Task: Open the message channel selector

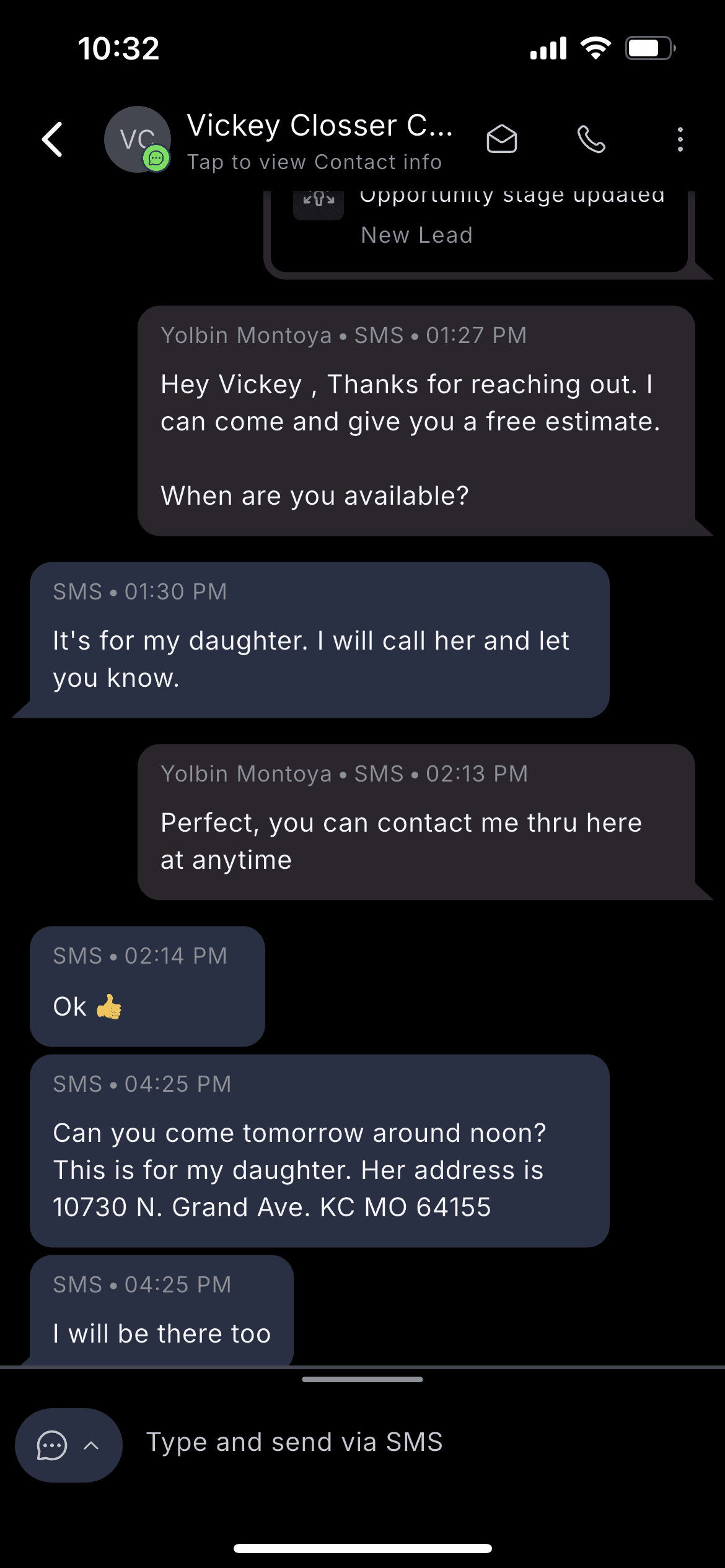Action: (x=69, y=1445)
